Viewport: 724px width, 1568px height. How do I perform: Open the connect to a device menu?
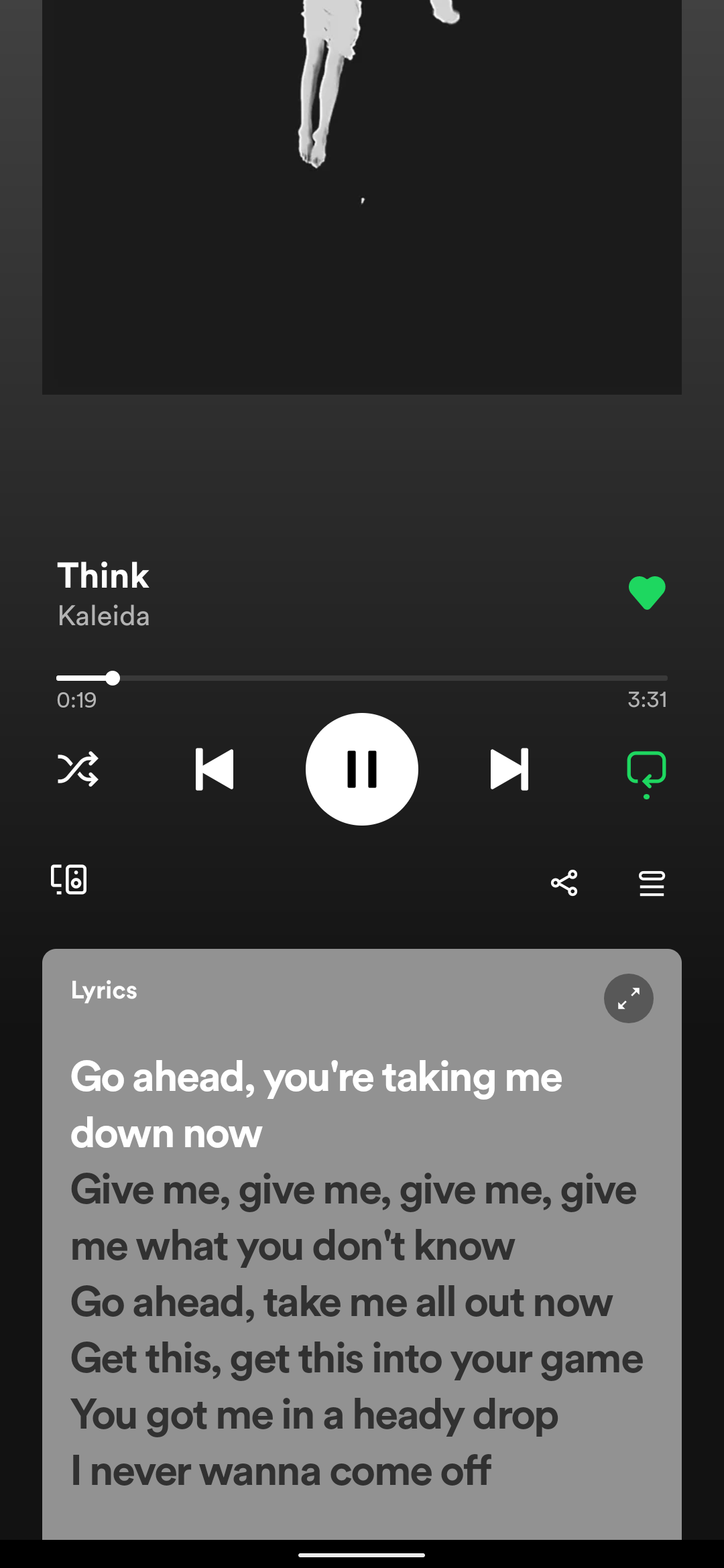point(69,879)
